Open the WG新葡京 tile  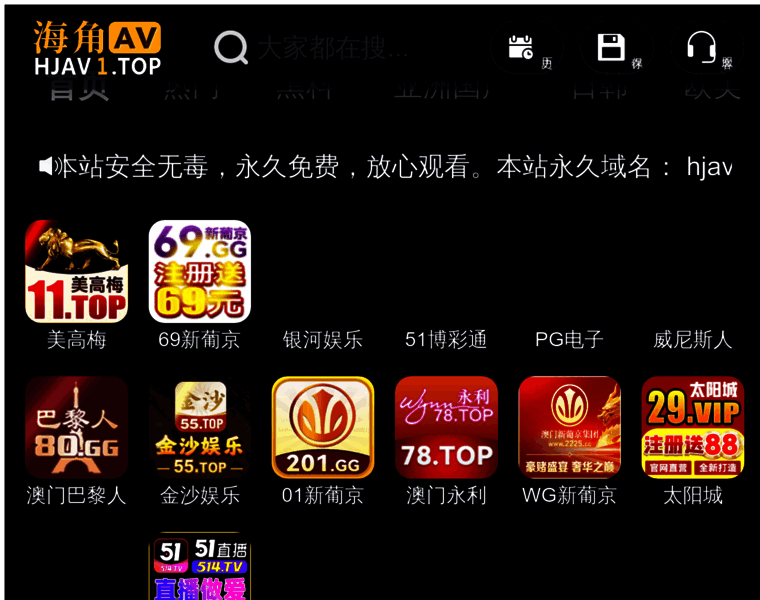pyautogui.click(x=569, y=428)
